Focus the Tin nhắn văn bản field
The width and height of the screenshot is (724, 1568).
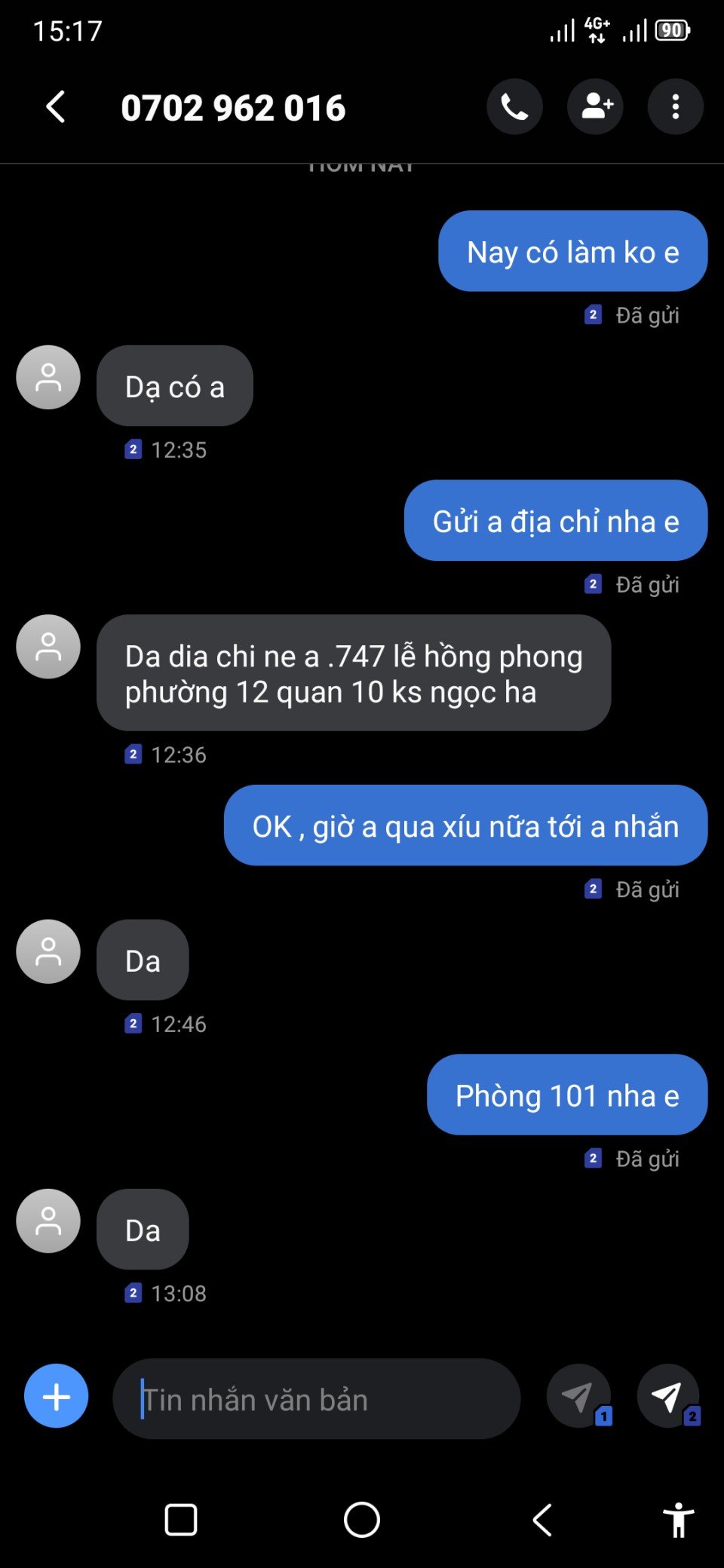[317, 1399]
